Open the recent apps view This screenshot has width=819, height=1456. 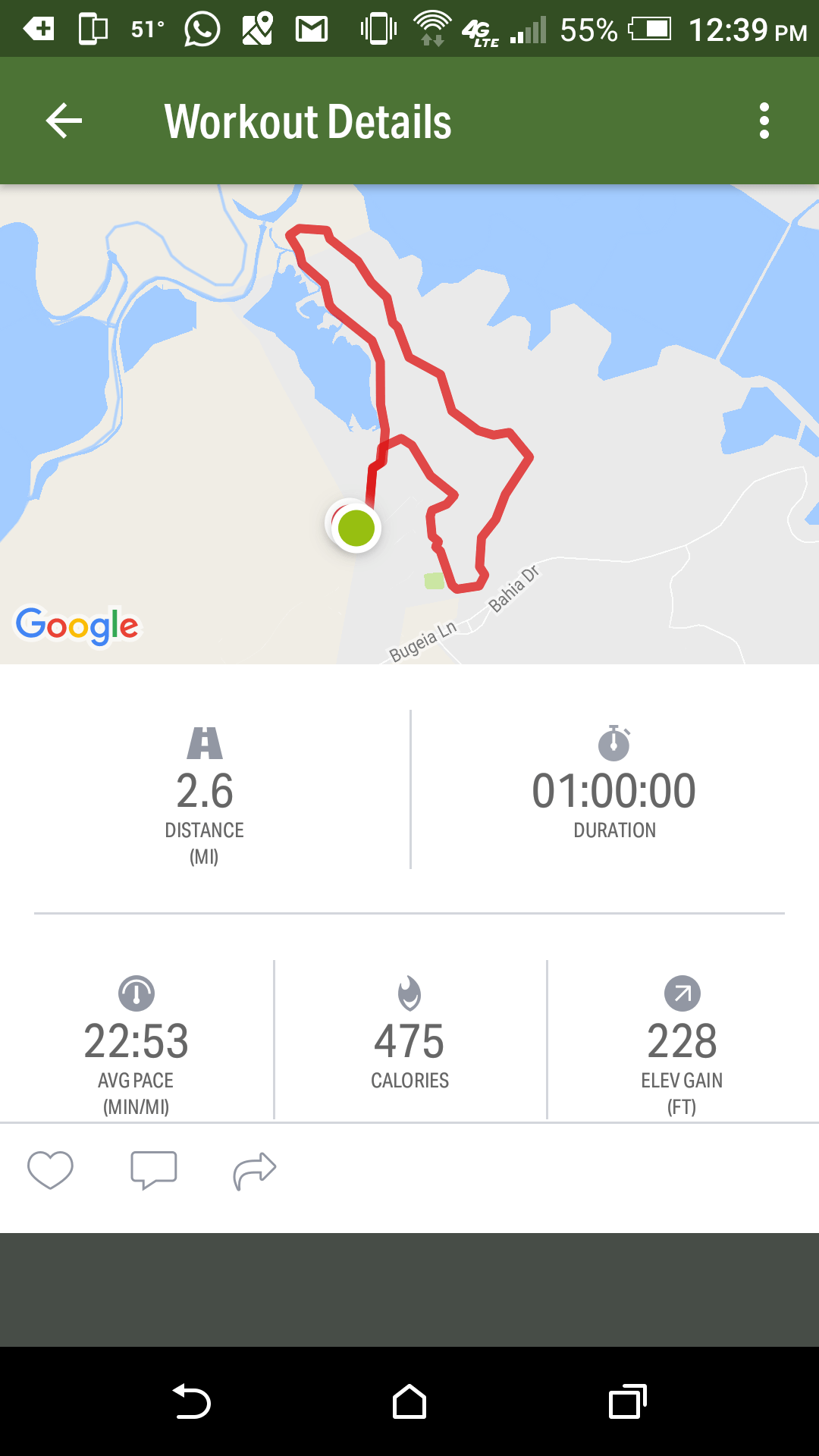[x=627, y=1401]
